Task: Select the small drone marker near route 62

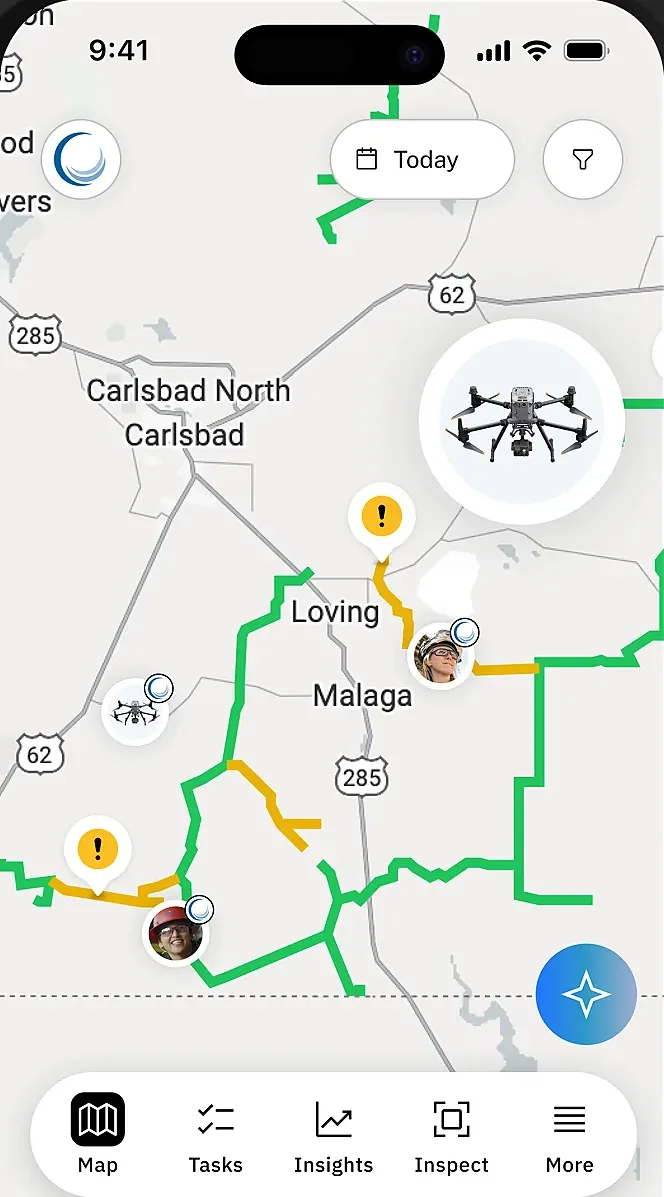Action: coord(135,711)
